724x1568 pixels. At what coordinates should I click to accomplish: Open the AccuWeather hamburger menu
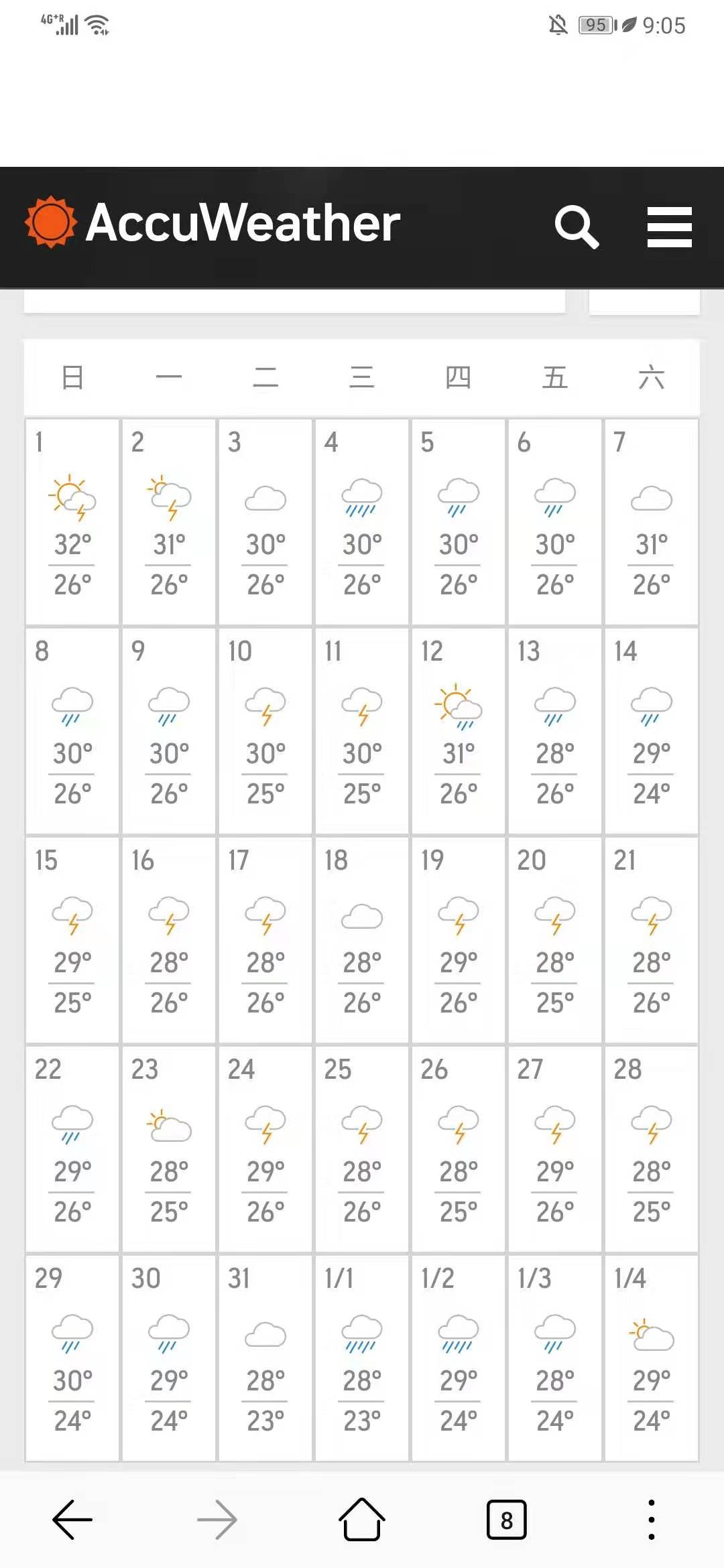[x=669, y=226]
